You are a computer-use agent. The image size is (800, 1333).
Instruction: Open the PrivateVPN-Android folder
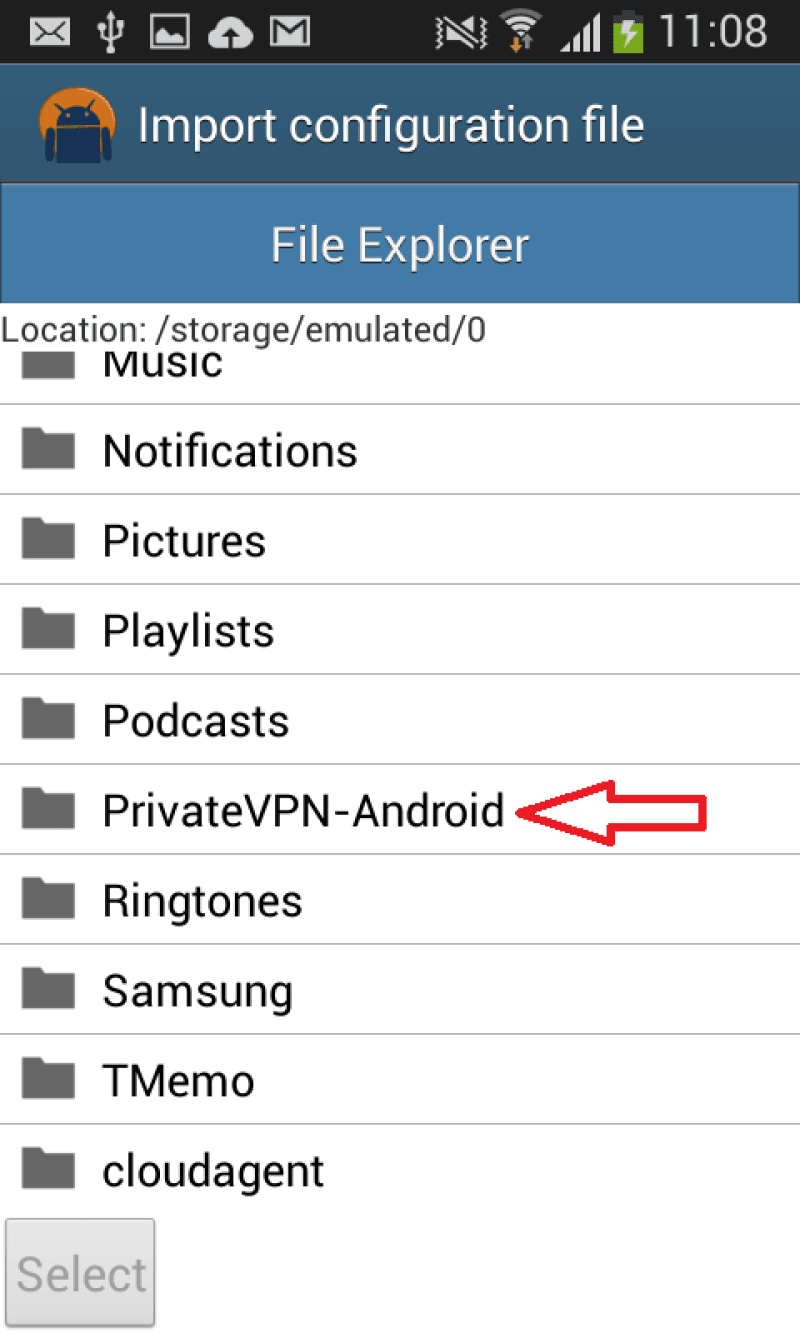tap(303, 811)
